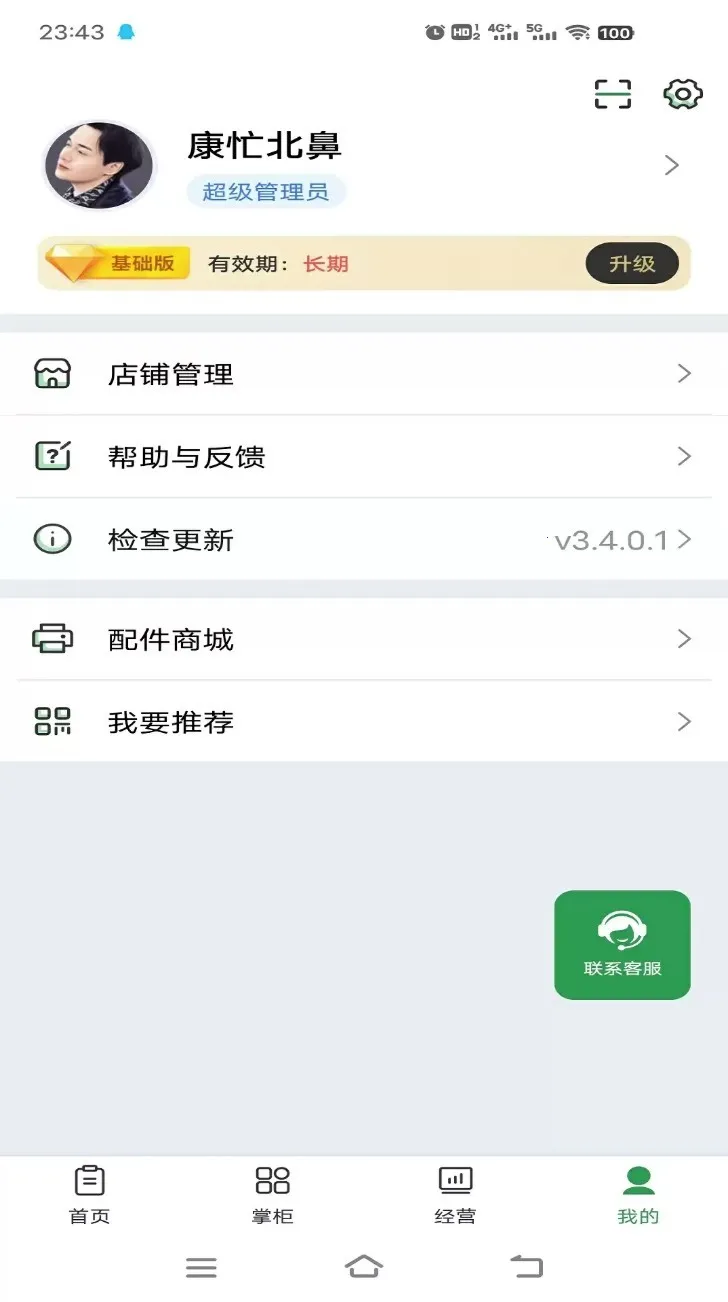The image size is (728, 1302).
Task: Tap the 店铺管理 store management icon
Action: tap(52, 373)
